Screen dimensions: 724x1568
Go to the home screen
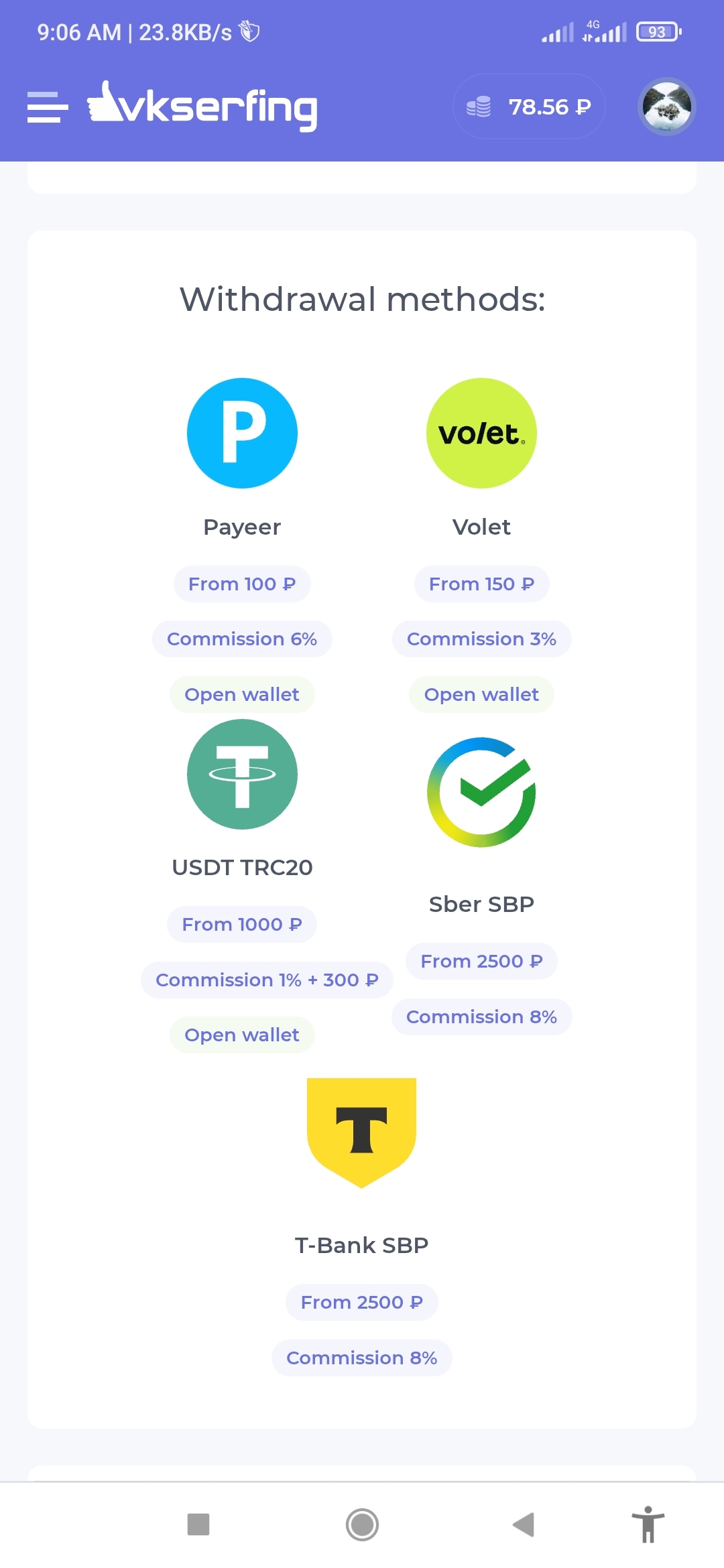(x=362, y=1524)
